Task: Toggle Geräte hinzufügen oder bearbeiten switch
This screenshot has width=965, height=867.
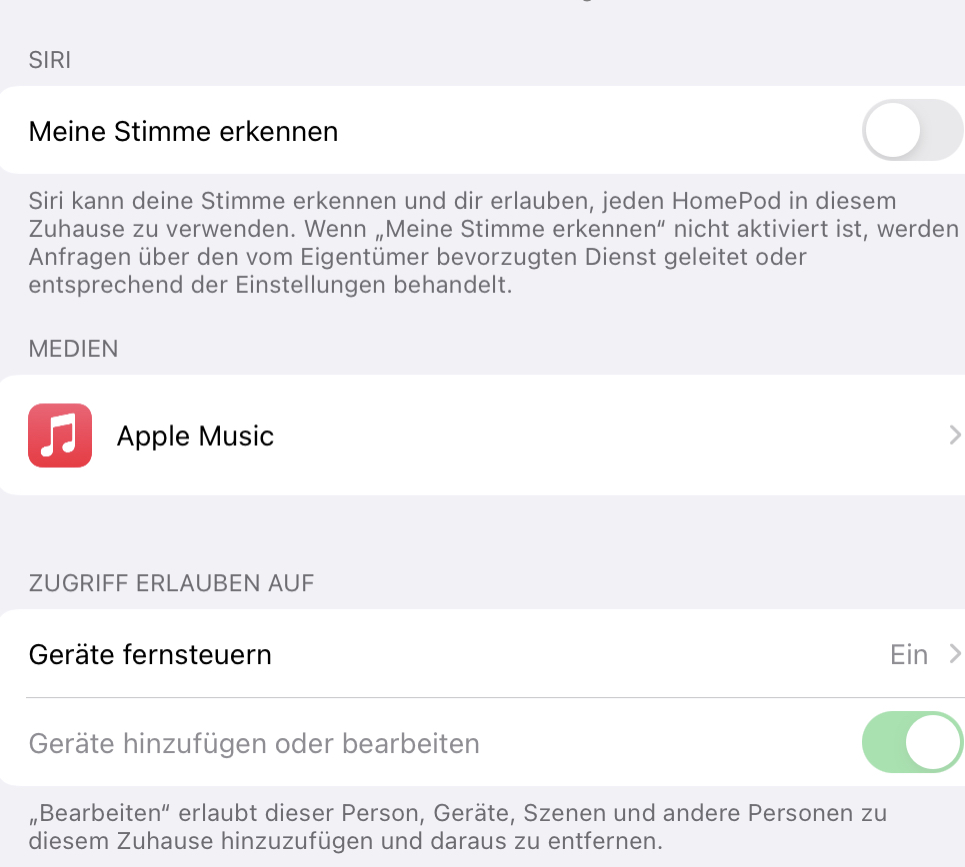Action: [x=911, y=743]
